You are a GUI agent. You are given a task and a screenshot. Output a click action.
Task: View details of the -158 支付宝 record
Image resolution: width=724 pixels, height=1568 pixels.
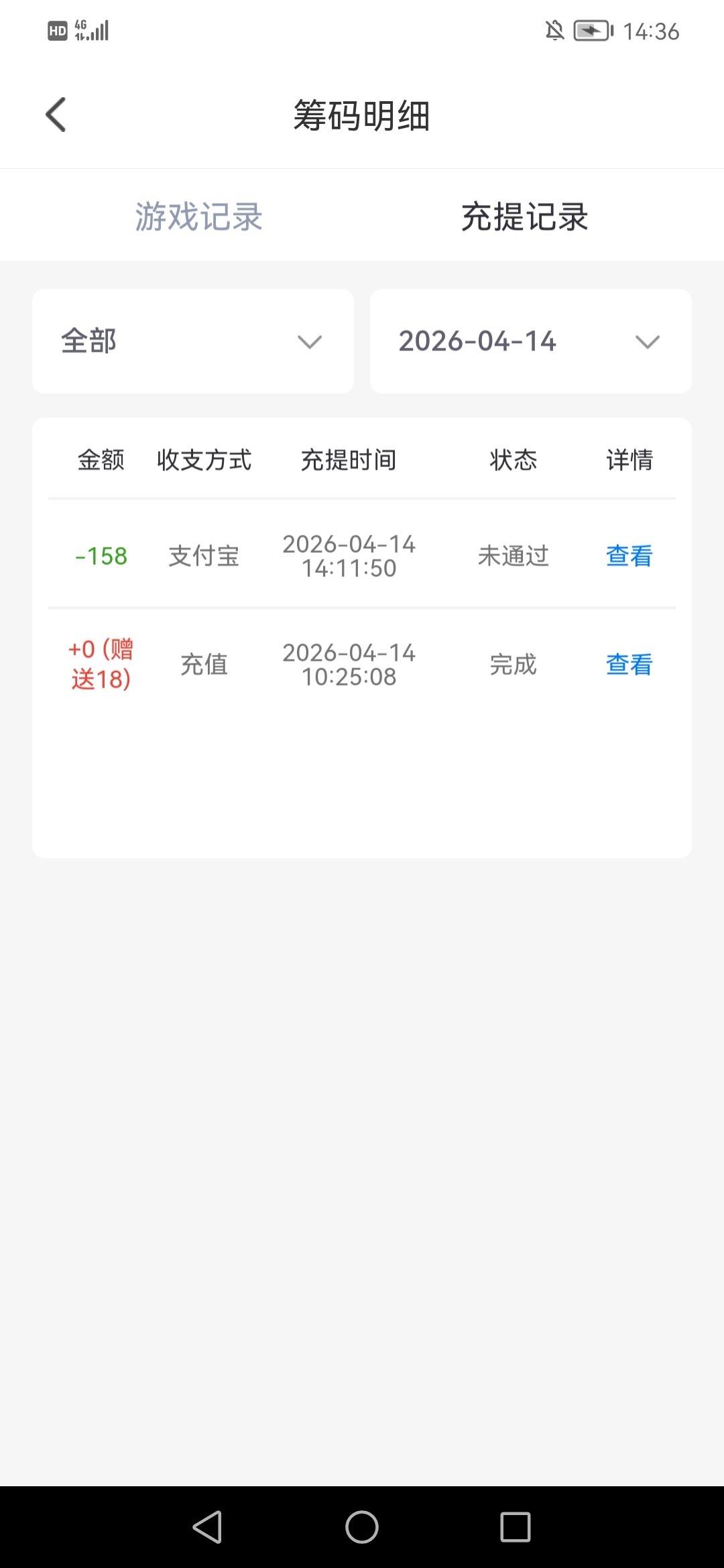[629, 556]
